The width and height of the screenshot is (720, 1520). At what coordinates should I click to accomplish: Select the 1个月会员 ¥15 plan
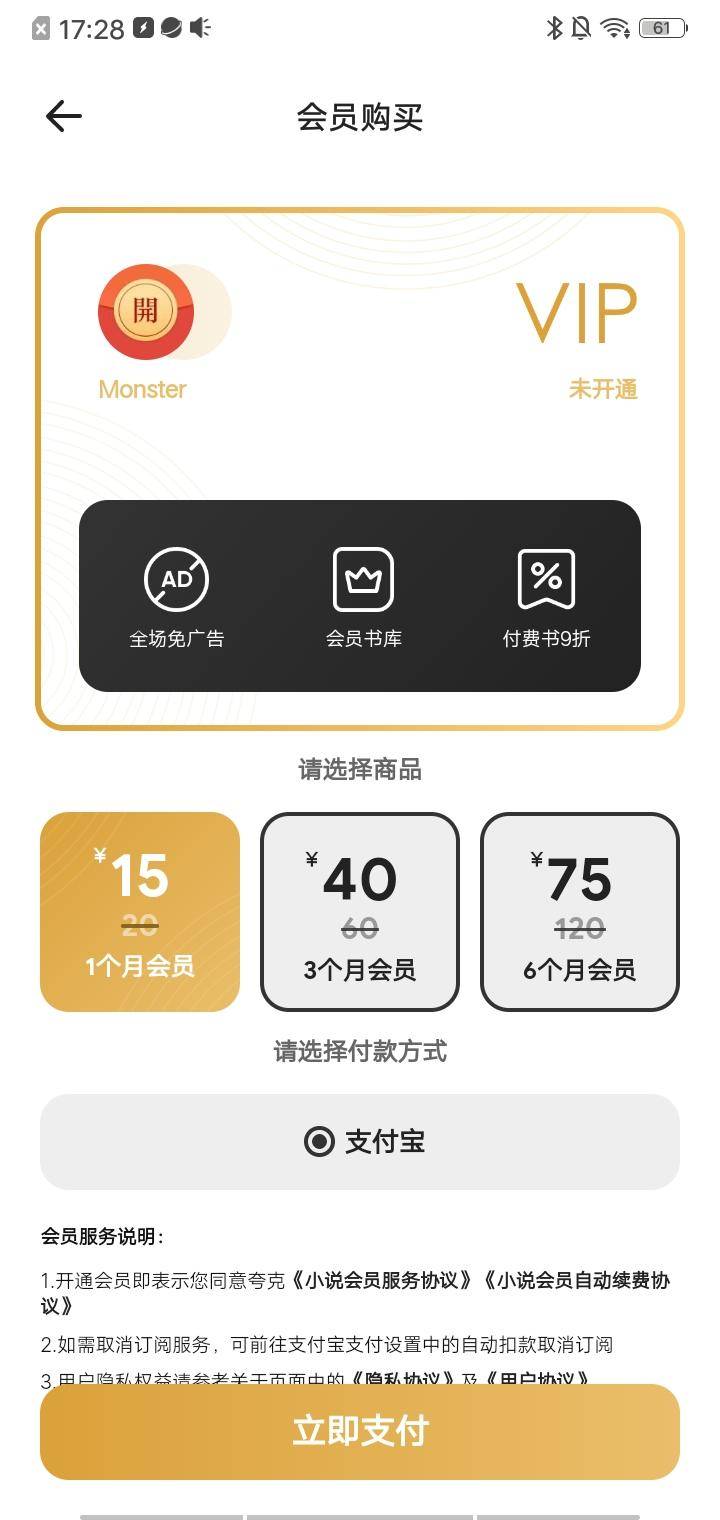(140, 912)
